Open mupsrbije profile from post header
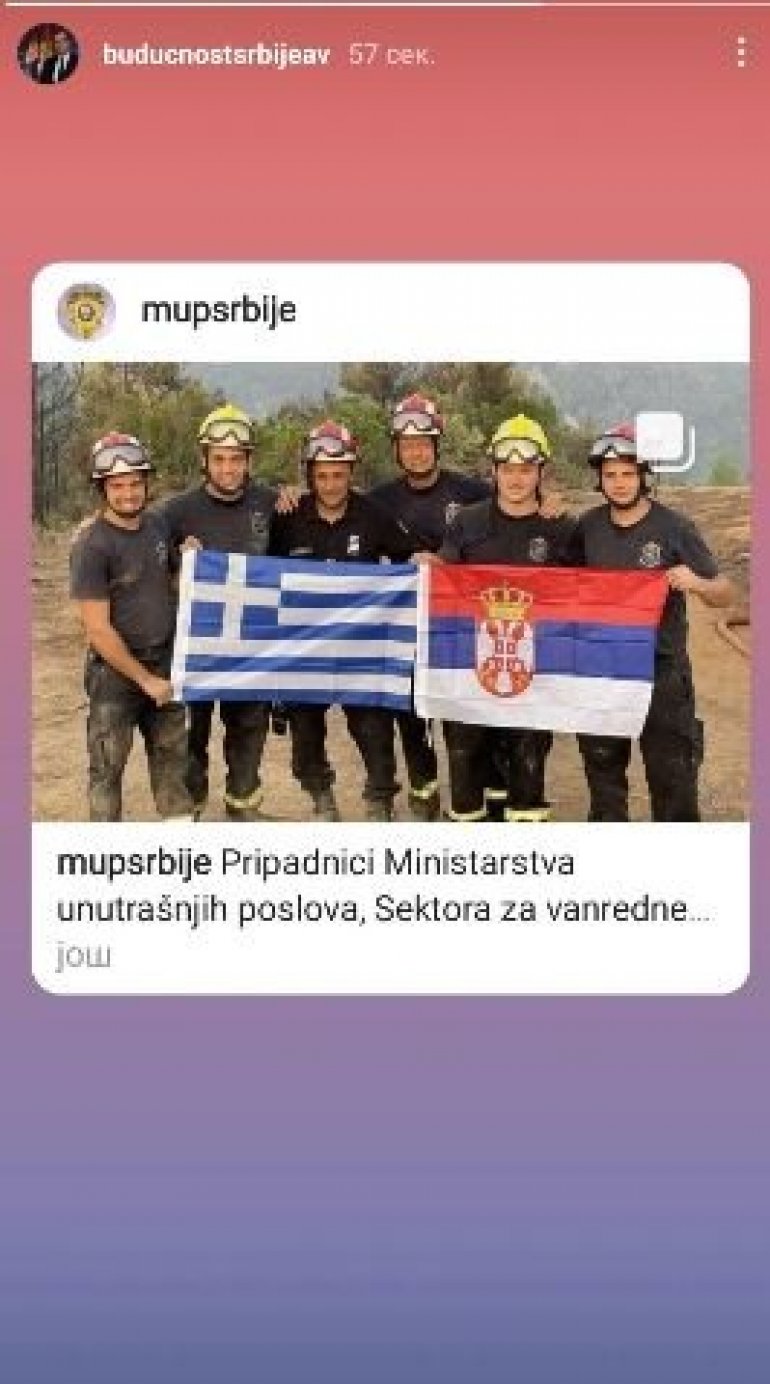770x1384 pixels. pos(218,311)
